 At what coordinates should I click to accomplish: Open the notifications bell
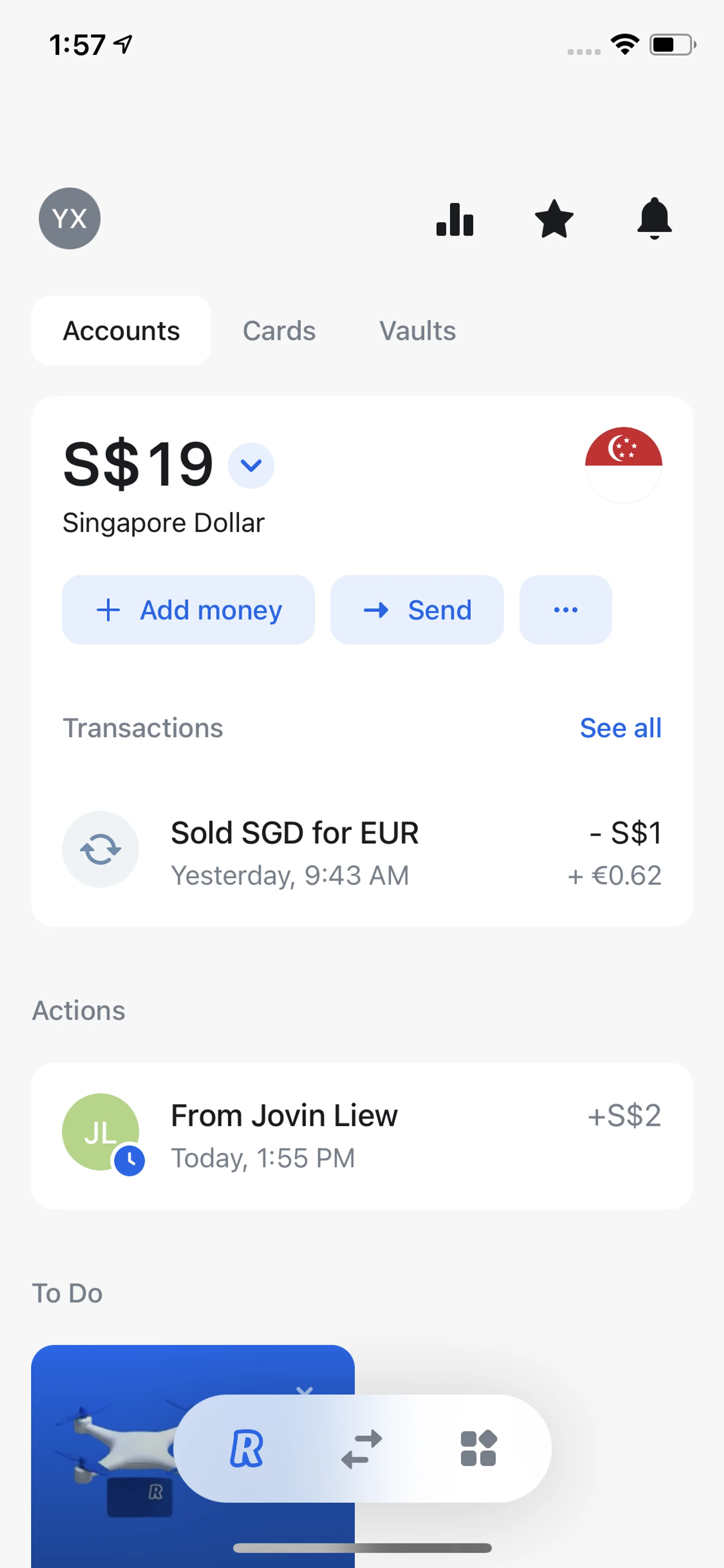point(654,218)
